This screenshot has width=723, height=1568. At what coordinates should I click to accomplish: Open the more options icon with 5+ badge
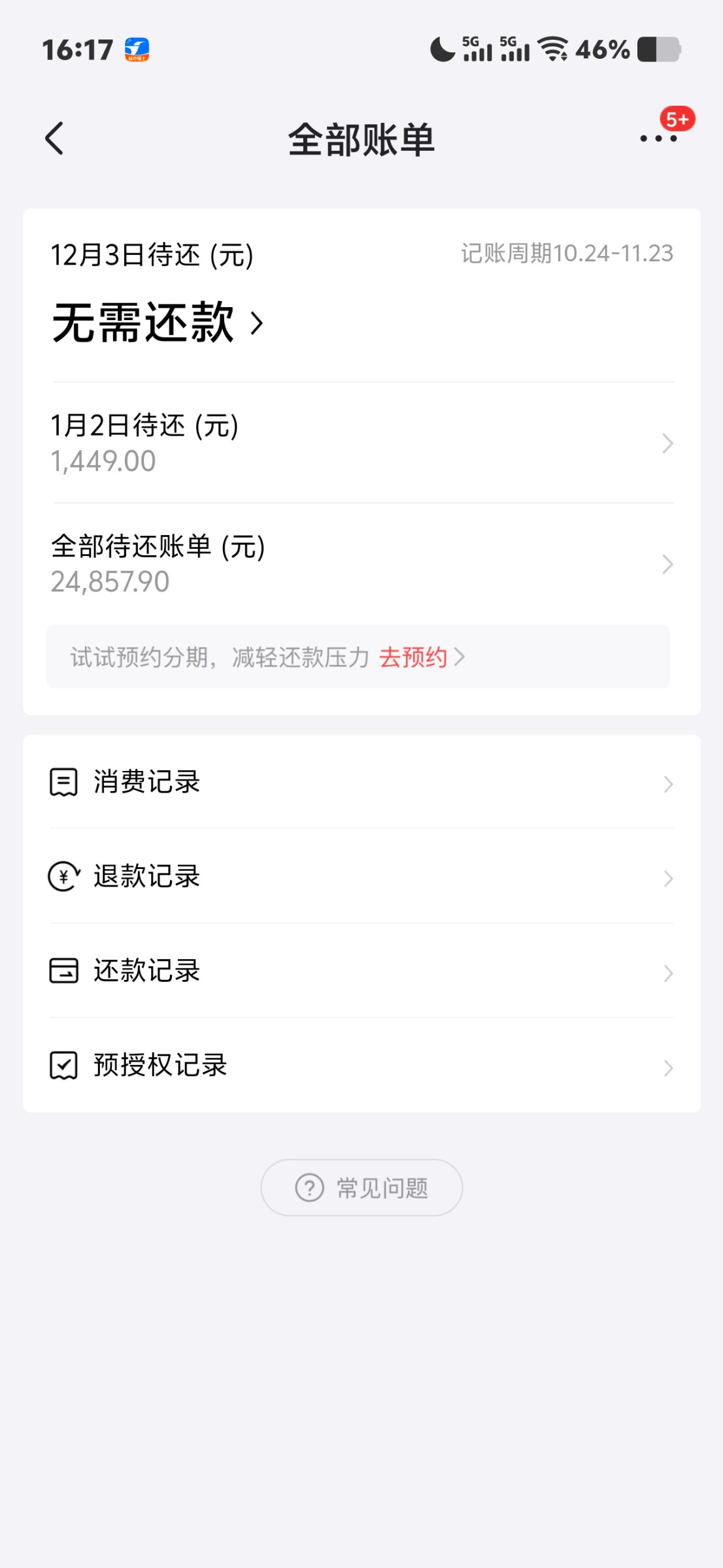(660, 139)
